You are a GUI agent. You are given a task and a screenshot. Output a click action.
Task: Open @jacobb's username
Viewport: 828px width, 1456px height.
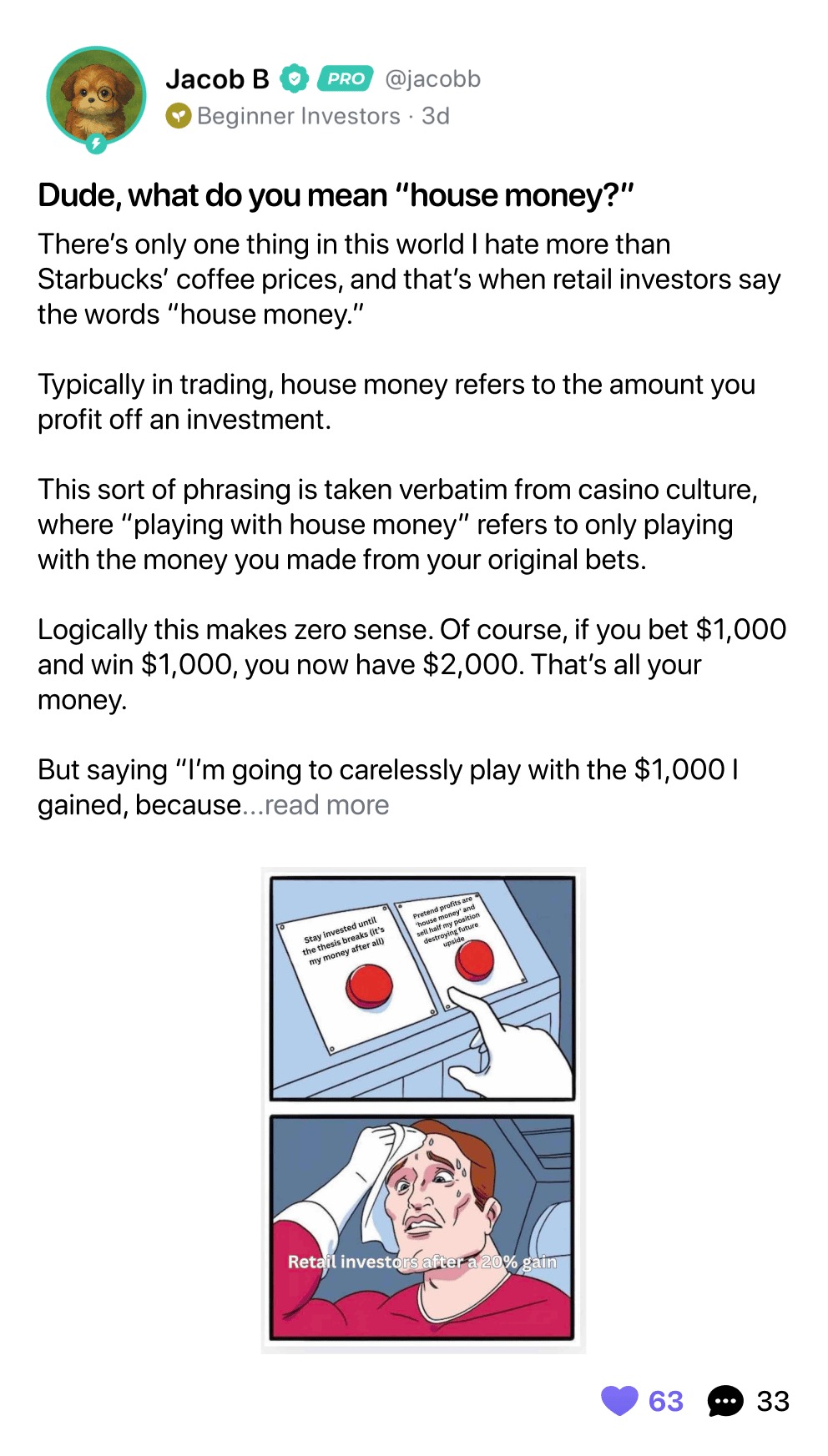pos(432,79)
